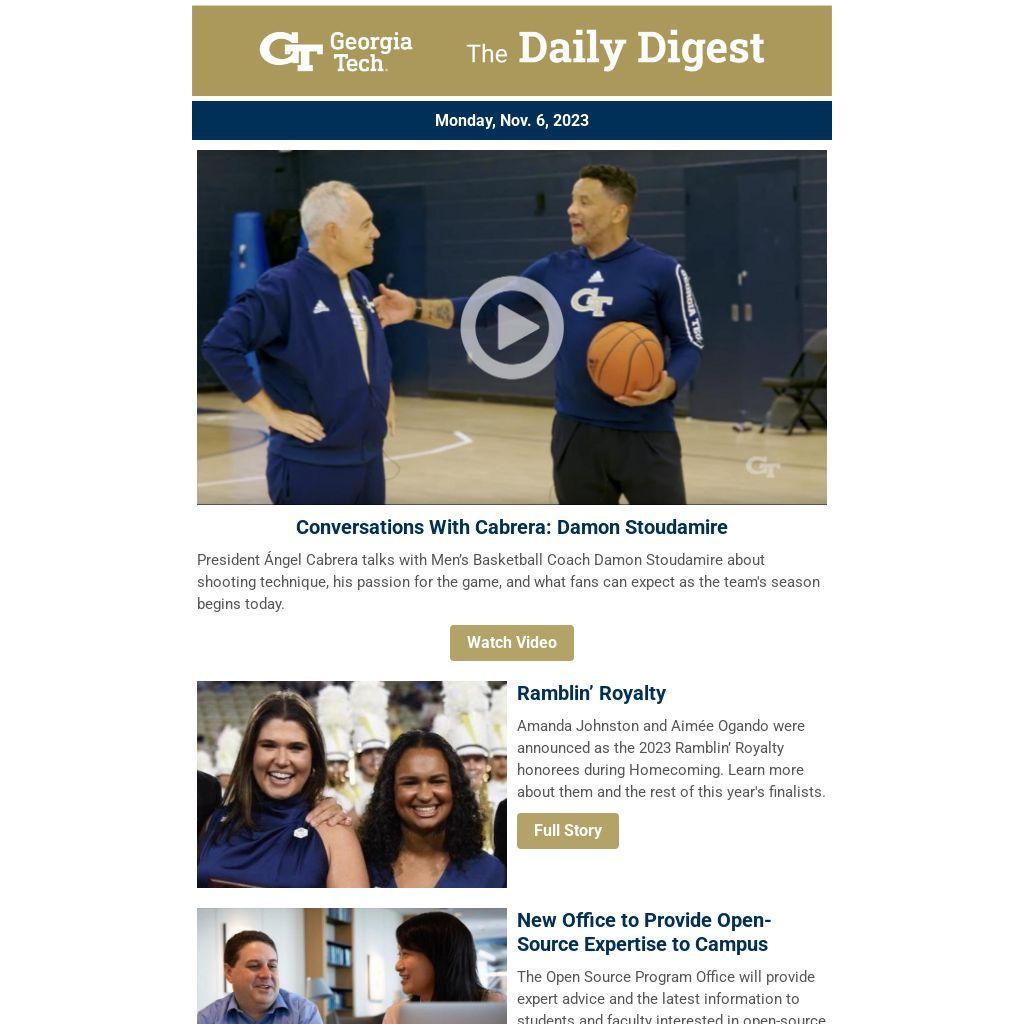
Task: Open the Conversations With Cabrera headline link
Action: coord(511,527)
